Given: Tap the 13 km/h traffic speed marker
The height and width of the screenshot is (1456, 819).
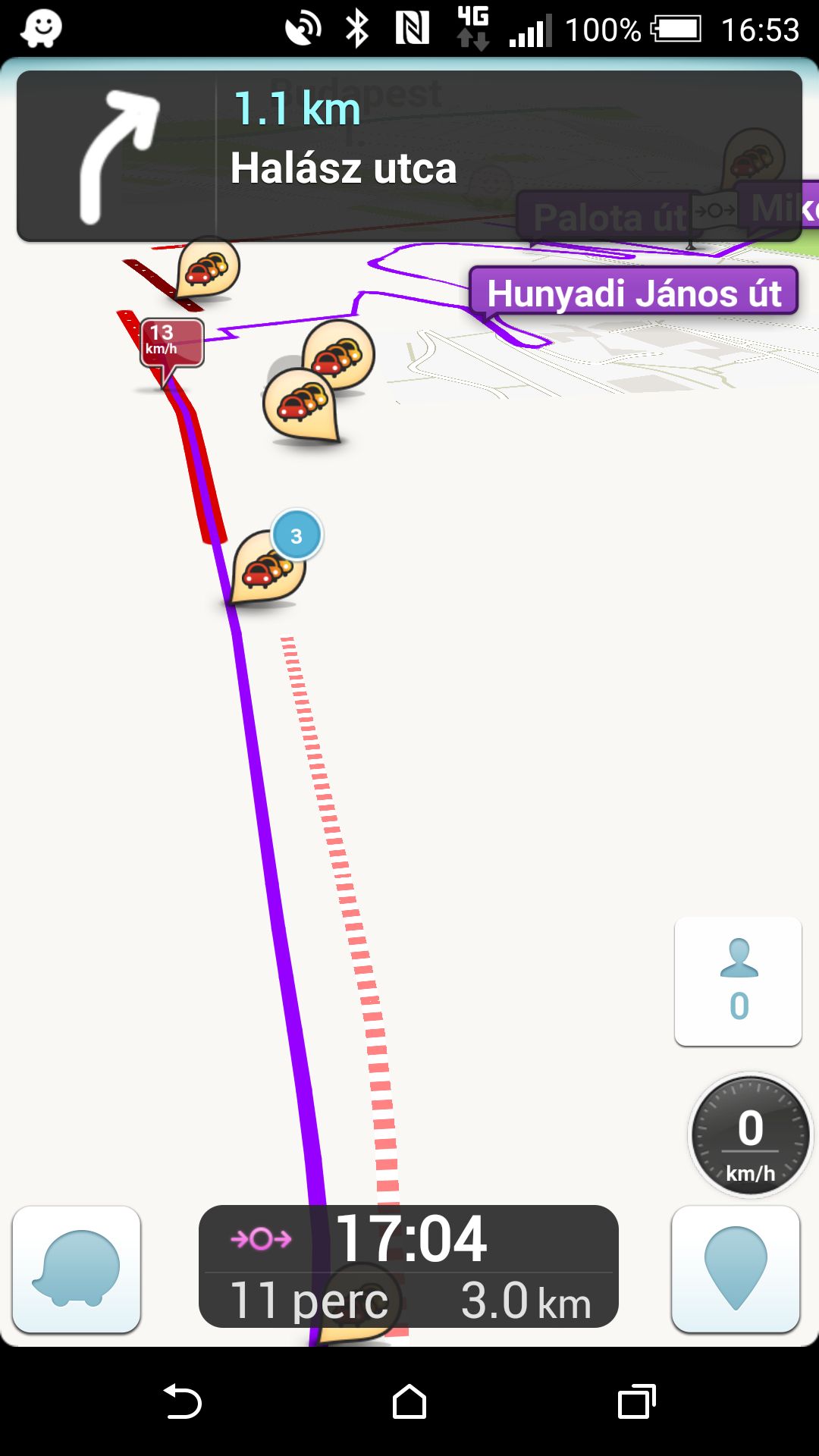Looking at the screenshot, I should 171,344.
